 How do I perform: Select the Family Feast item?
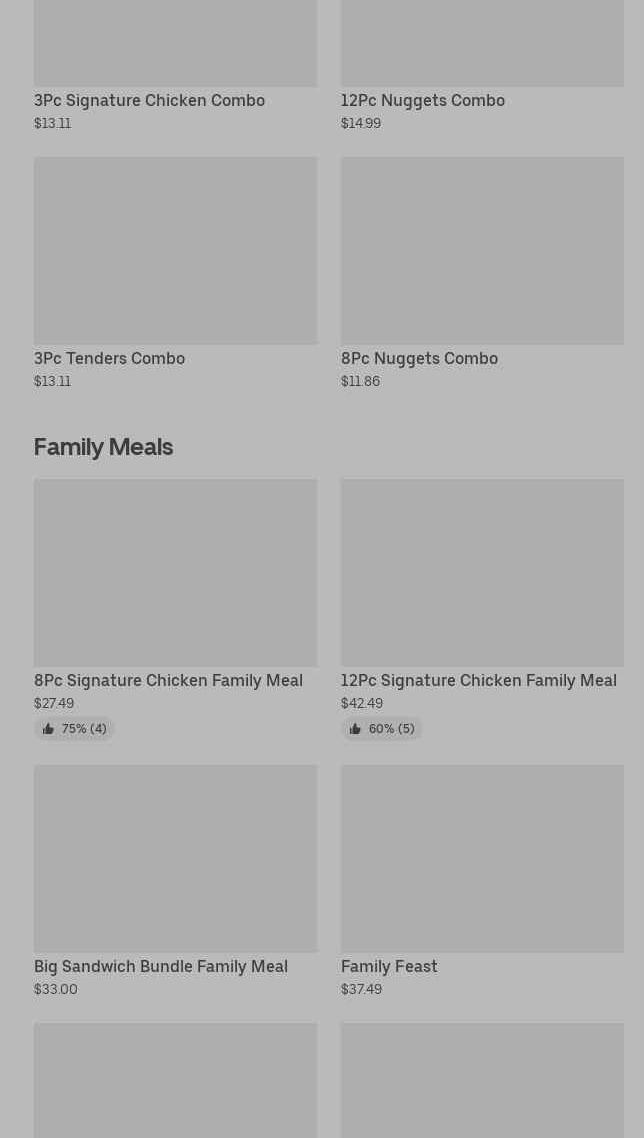coord(482,881)
